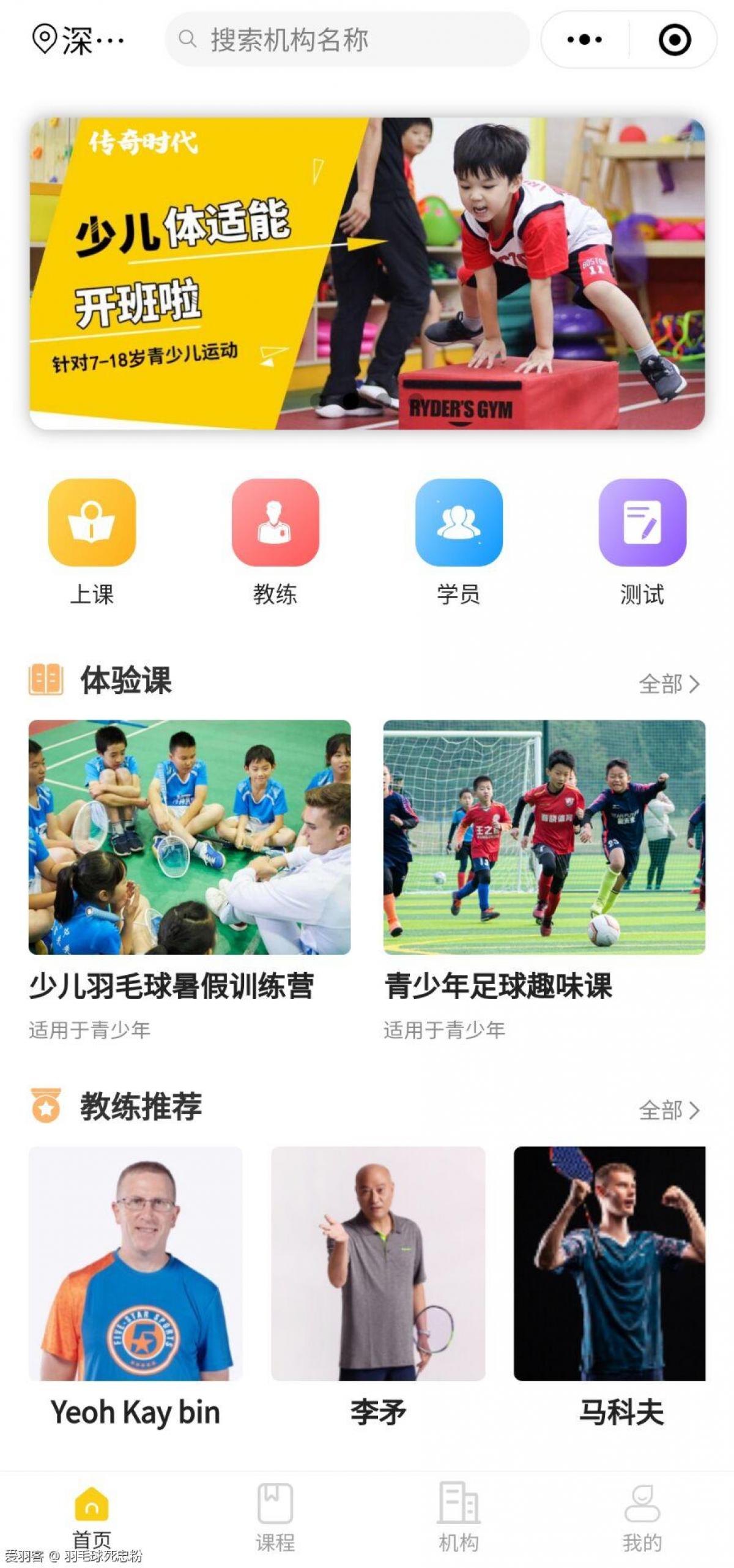View all recommended coaches in 教练推荐
Image resolution: width=734 pixels, height=1568 pixels.
[x=669, y=1110]
